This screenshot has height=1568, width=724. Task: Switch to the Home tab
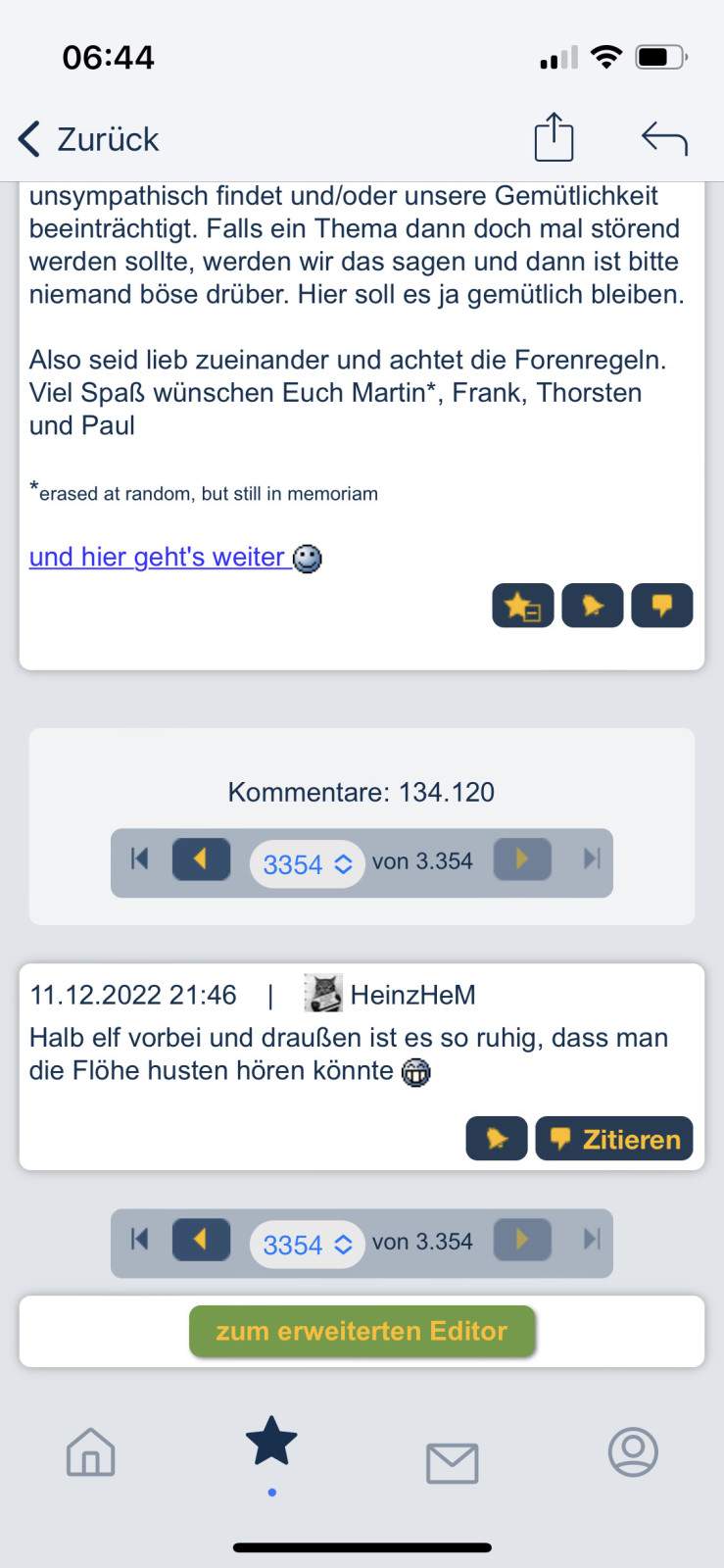pos(90,1451)
